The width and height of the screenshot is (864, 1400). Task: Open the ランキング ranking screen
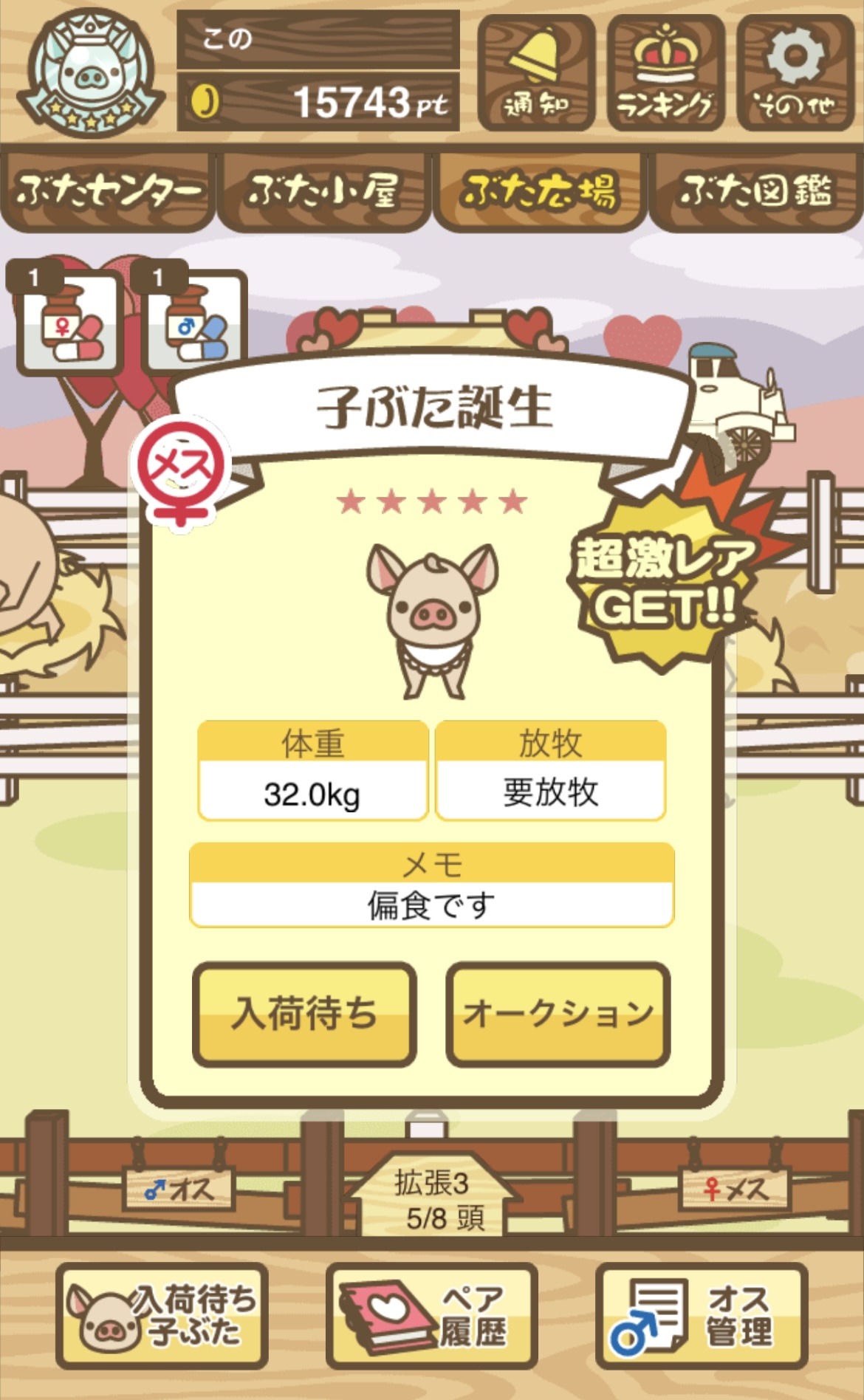point(665,73)
